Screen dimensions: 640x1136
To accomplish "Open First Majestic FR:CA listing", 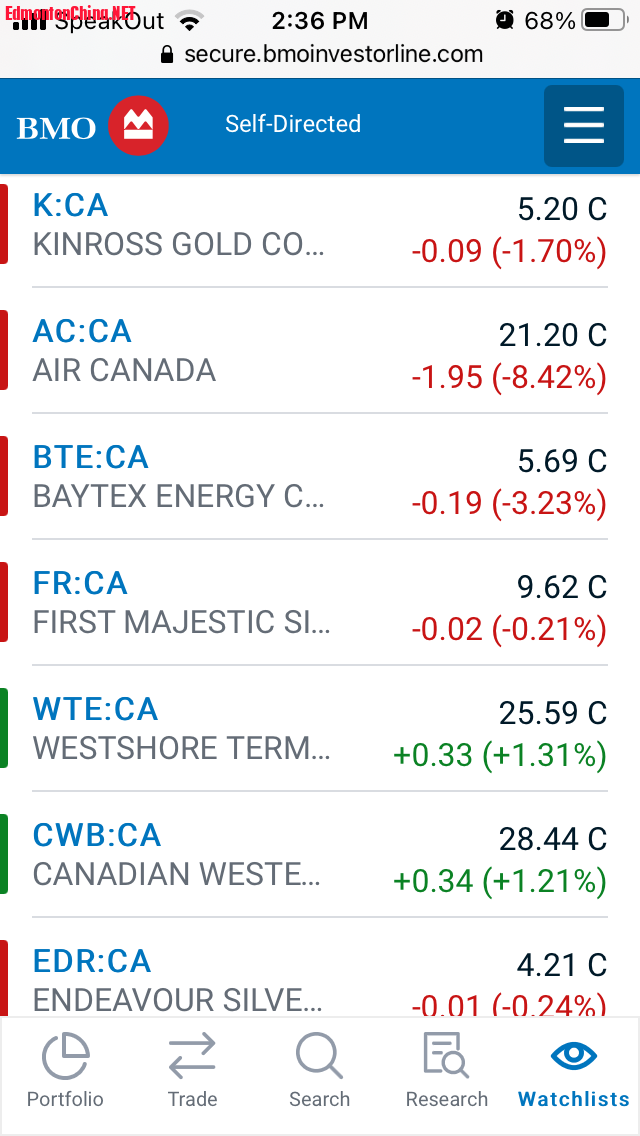I will 320,604.
